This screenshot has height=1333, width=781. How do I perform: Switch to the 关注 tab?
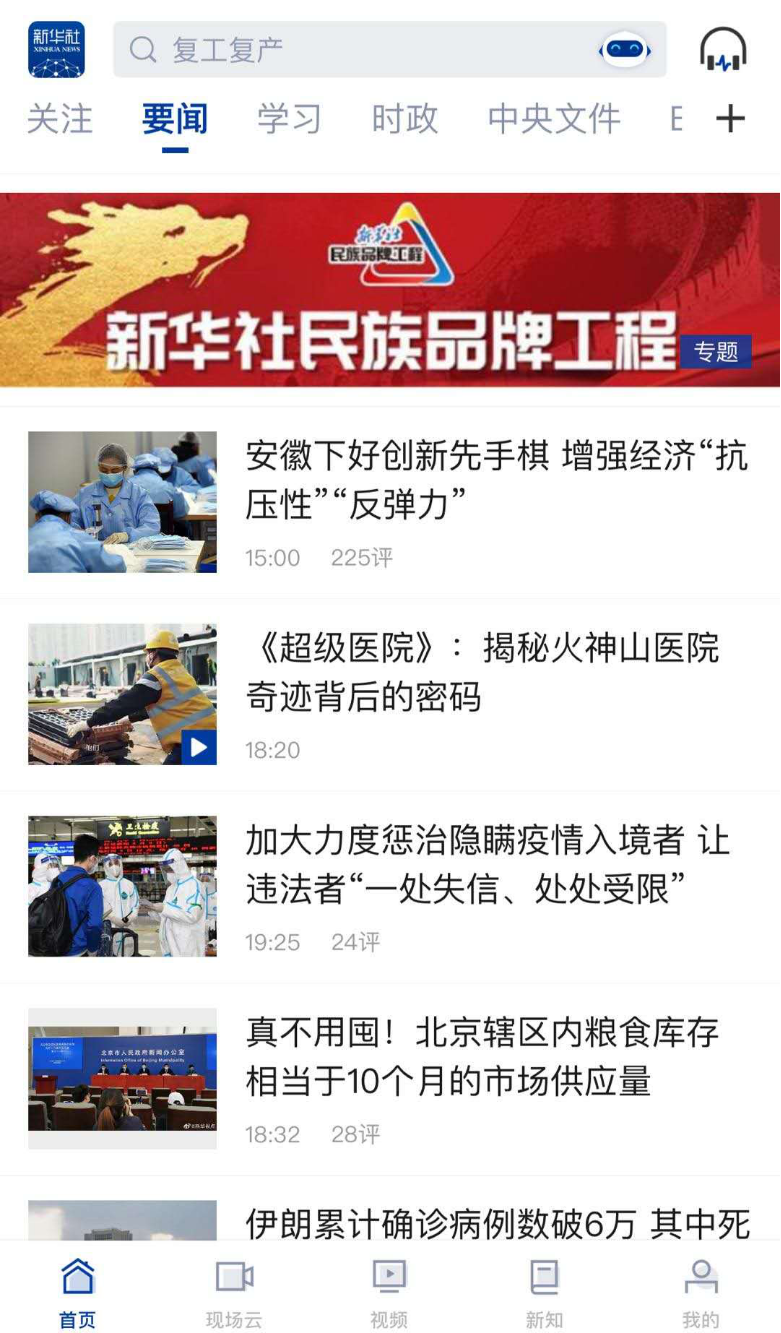click(x=59, y=119)
